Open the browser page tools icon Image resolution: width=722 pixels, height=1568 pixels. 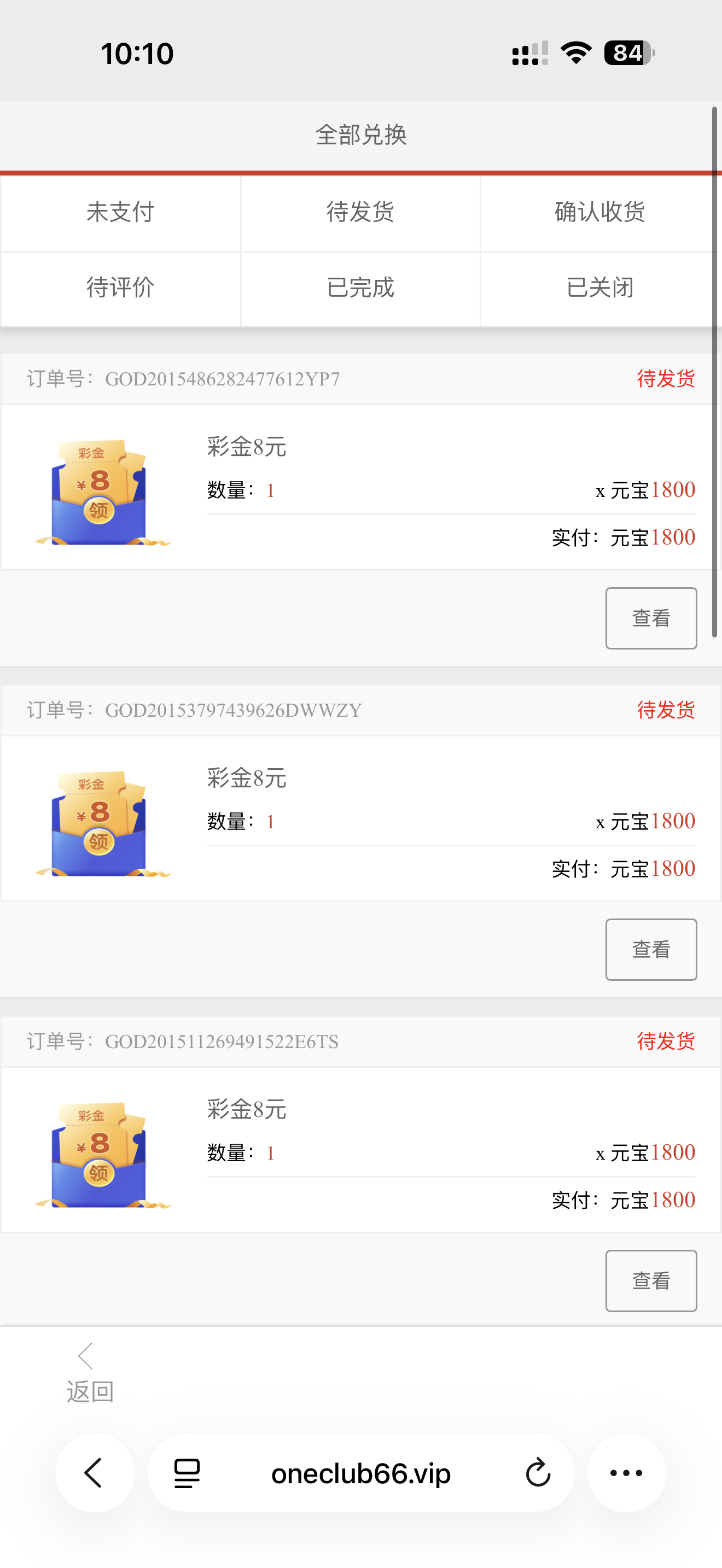point(187,1473)
